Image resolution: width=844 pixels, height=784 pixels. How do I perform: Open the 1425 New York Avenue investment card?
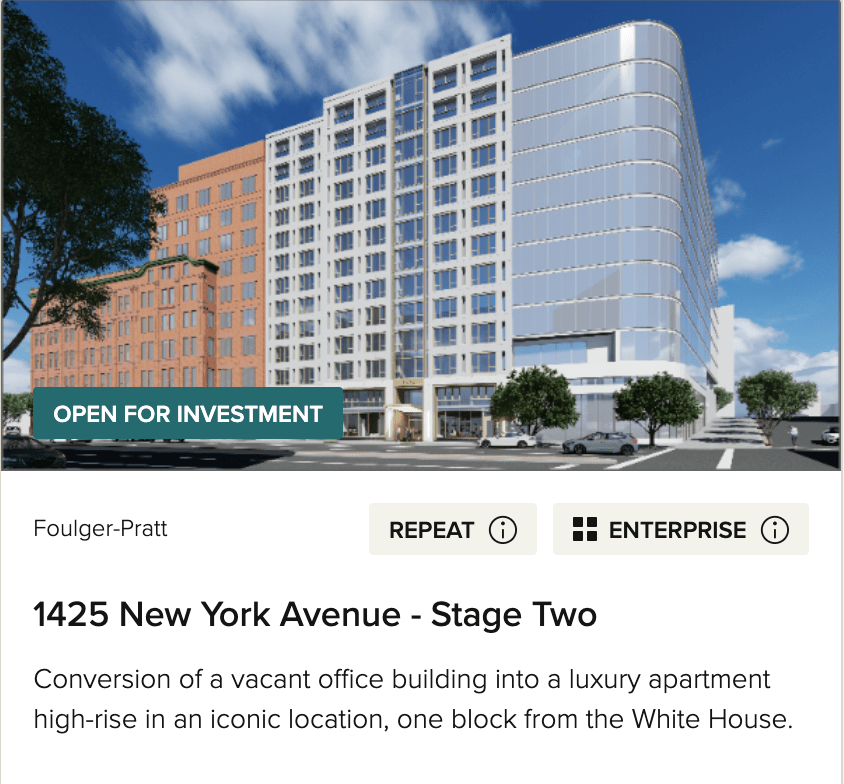[x=315, y=614]
